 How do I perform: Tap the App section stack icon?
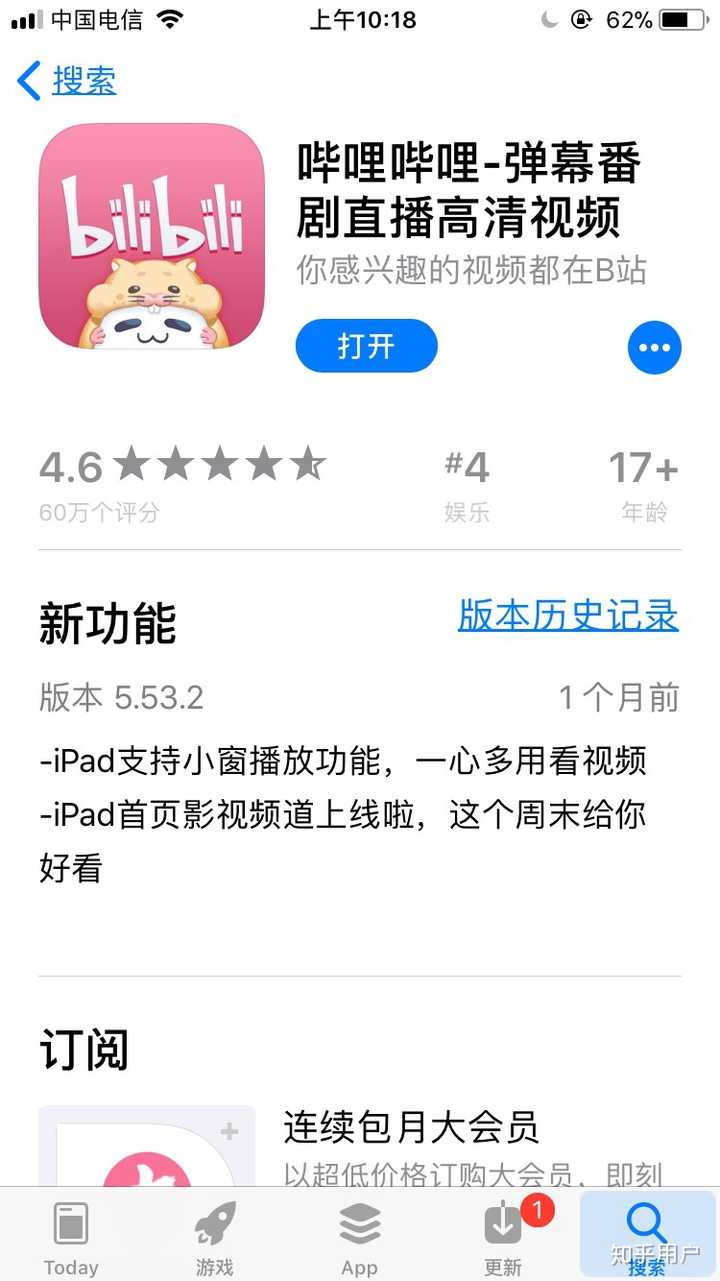(x=359, y=1222)
